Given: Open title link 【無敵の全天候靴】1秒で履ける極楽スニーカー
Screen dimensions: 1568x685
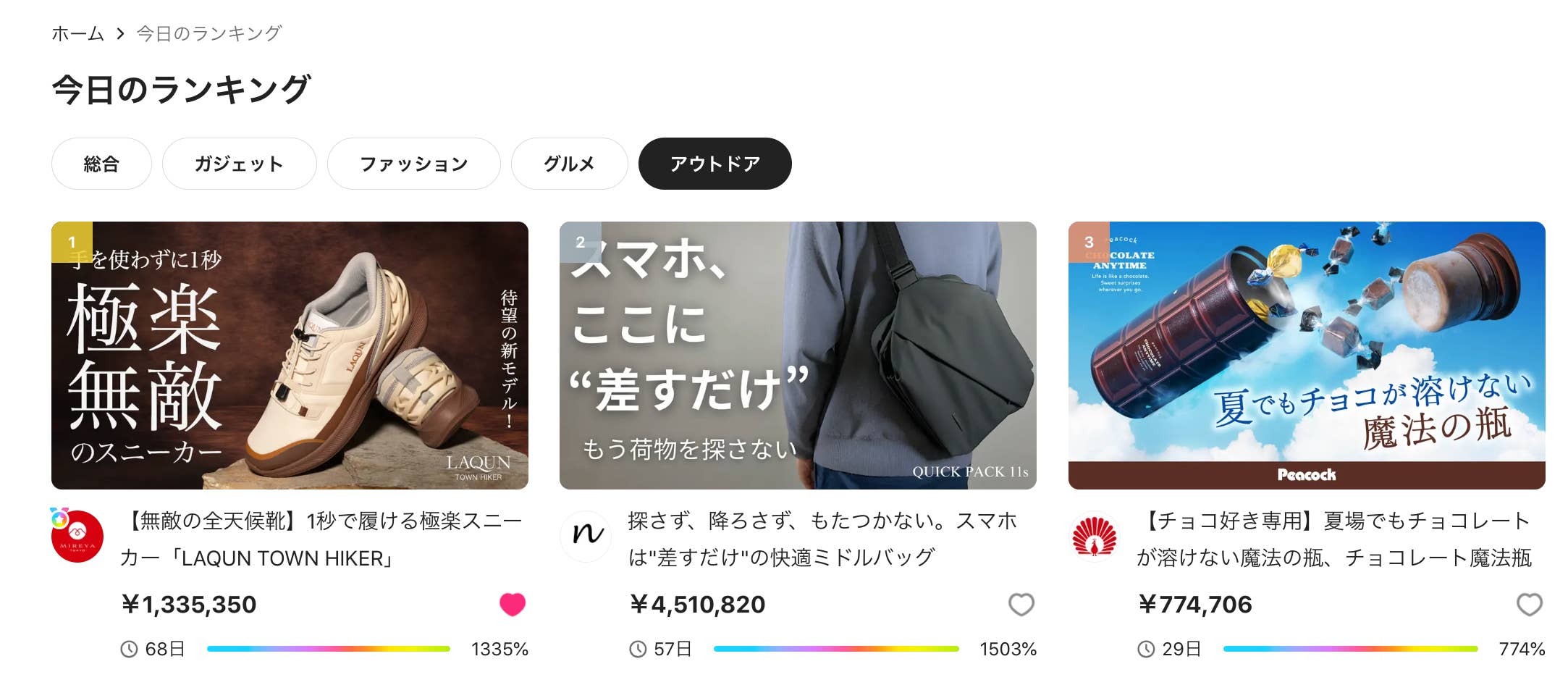Looking at the screenshot, I should coord(321,539).
